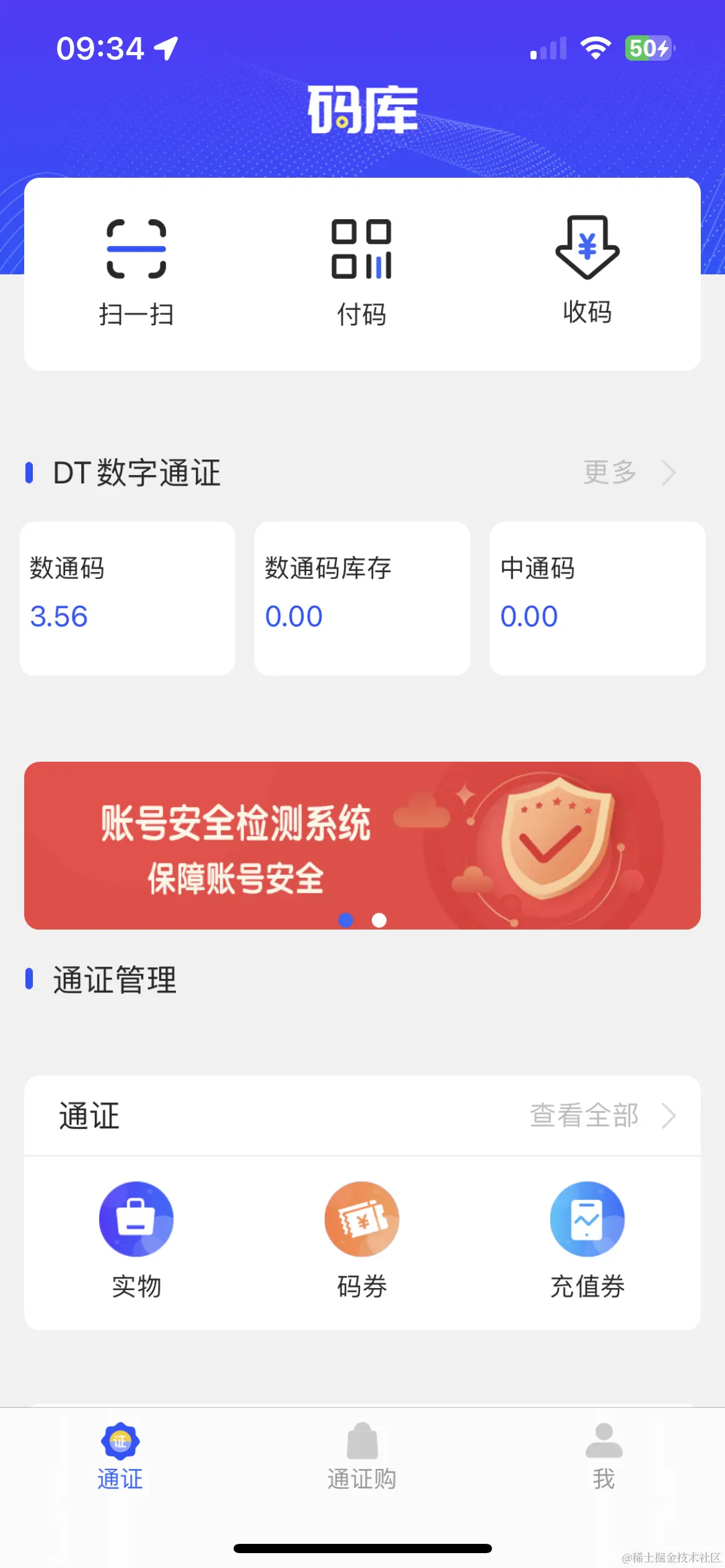The width and height of the screenshot is (725, 1568).
Task: Open the 数通码 balance card
Action: coord(127,598)
